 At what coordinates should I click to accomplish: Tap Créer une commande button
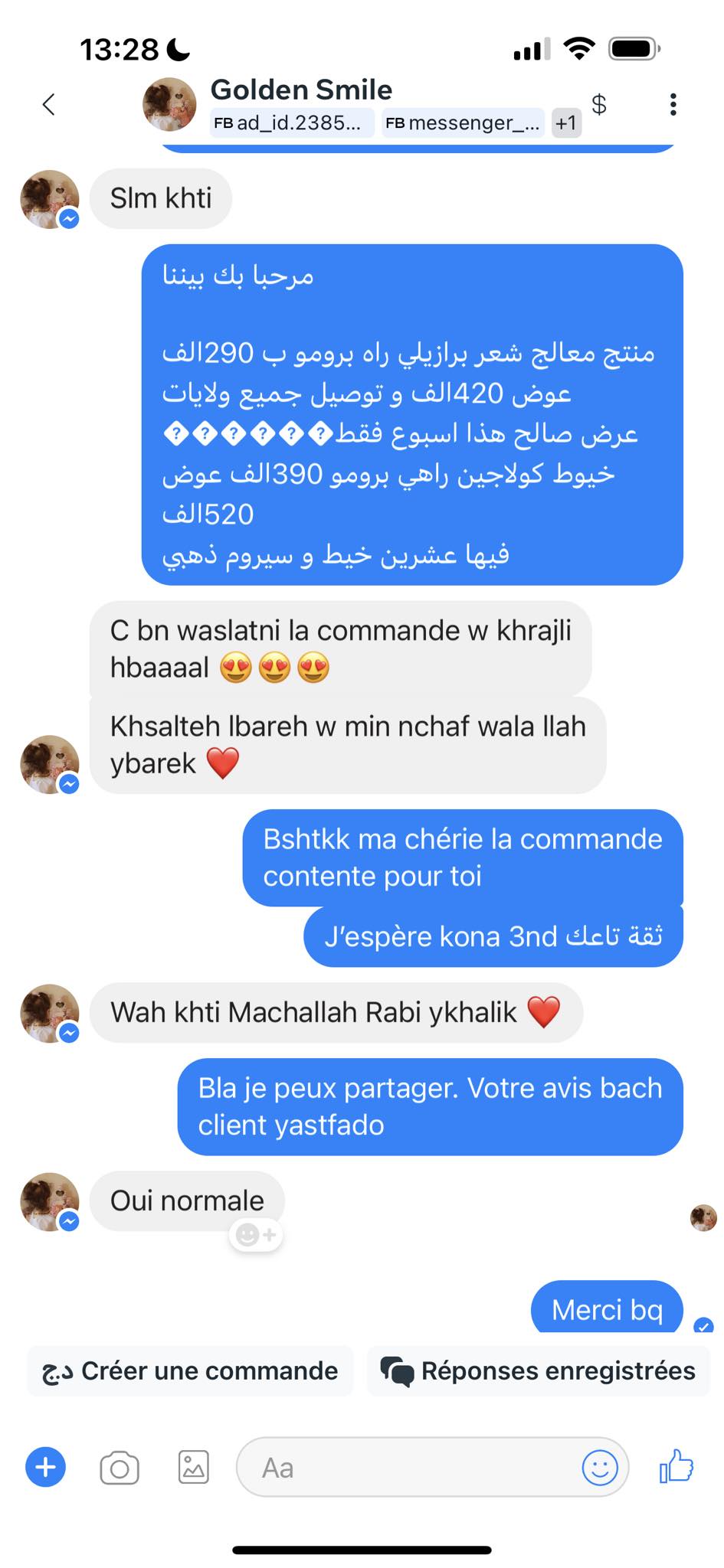(190, 1370)
